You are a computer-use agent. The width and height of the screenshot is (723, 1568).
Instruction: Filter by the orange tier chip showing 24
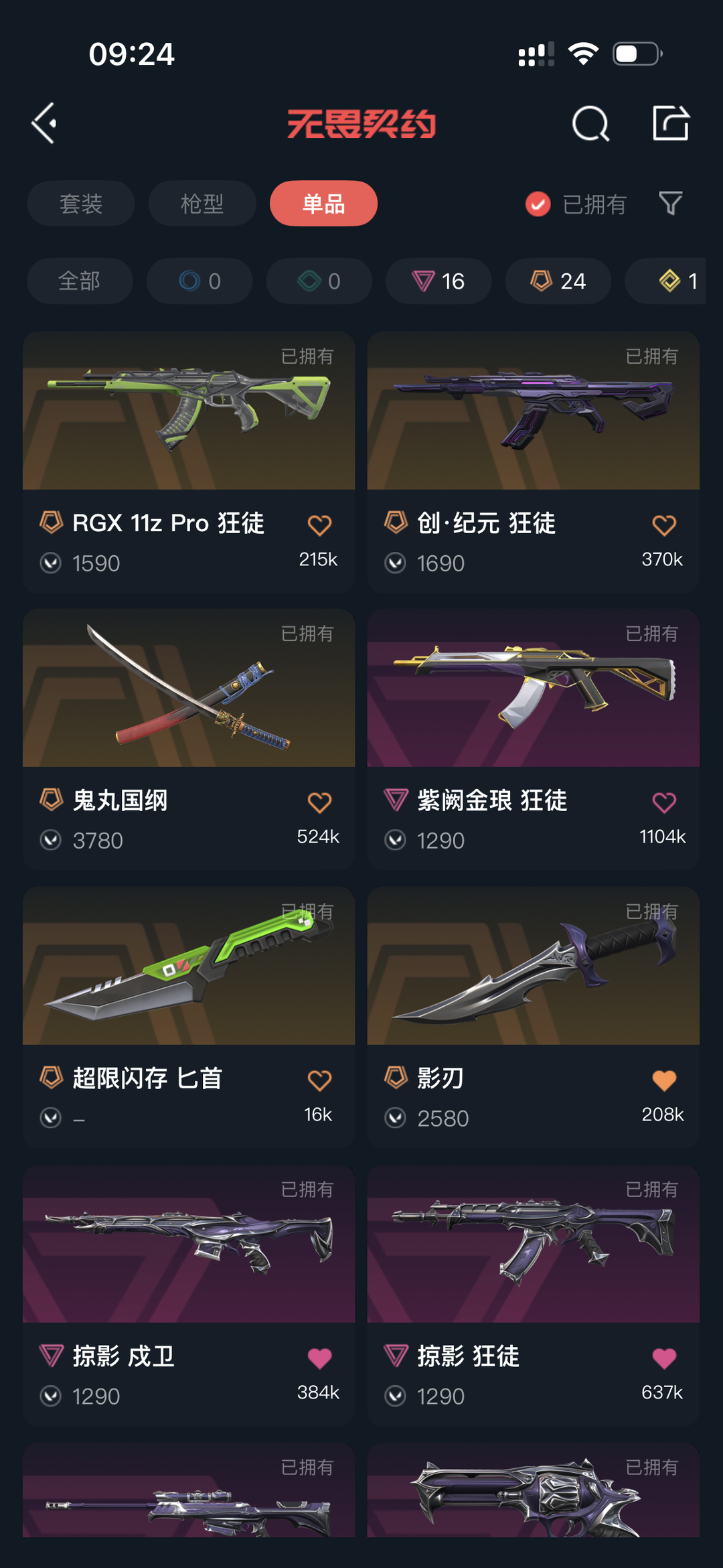[x=558, y=281]
